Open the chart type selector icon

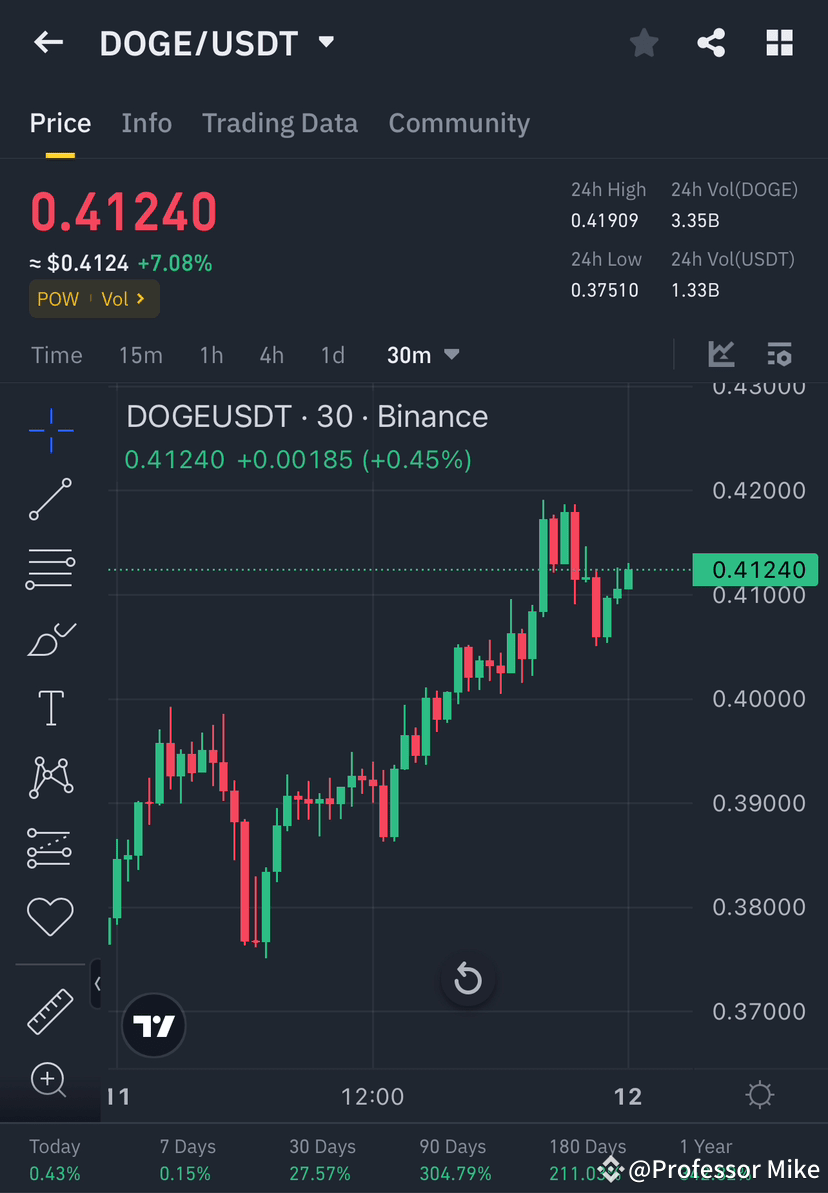(x=722, y=354)
